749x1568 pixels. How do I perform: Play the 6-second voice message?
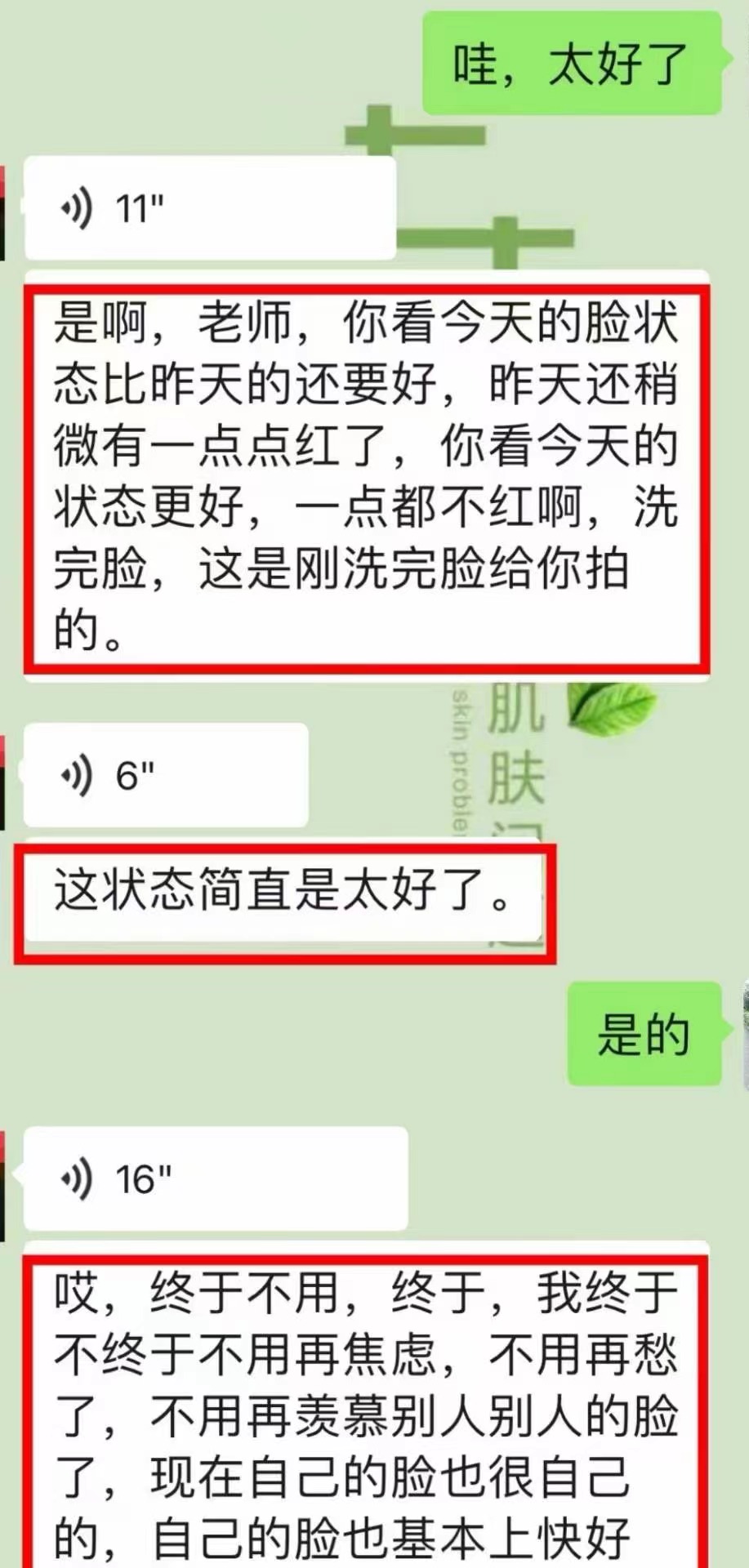pyautogui.click(x=166, y=774)
